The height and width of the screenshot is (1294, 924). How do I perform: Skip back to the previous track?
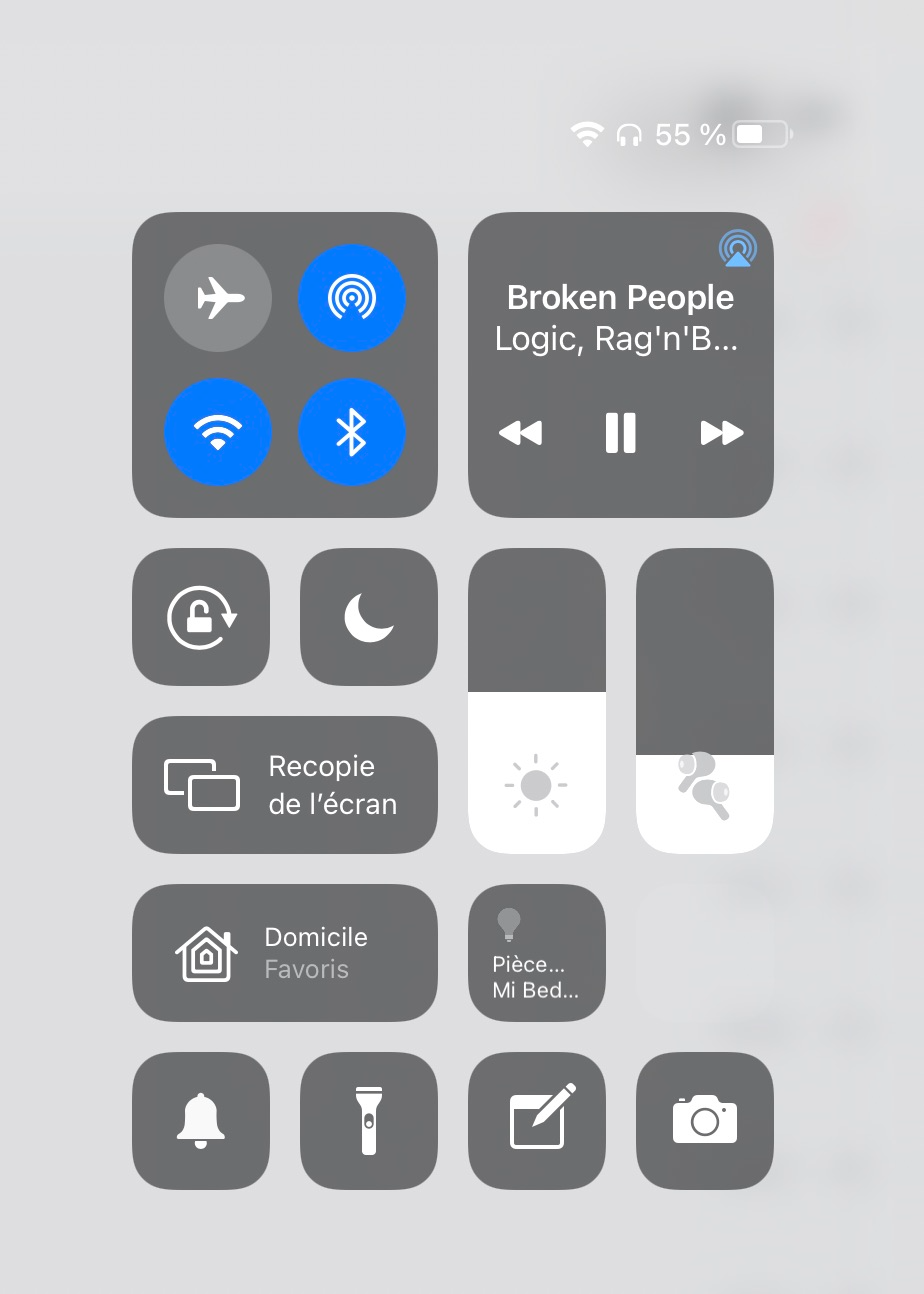tap(520, 433)
